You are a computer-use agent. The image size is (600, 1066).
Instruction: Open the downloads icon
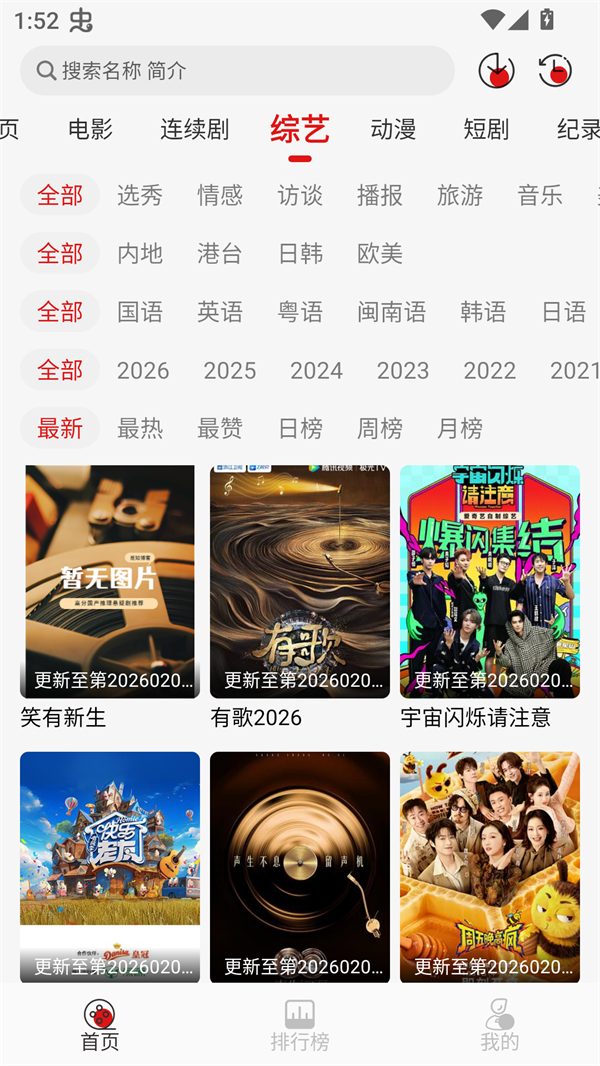(496, 71)
